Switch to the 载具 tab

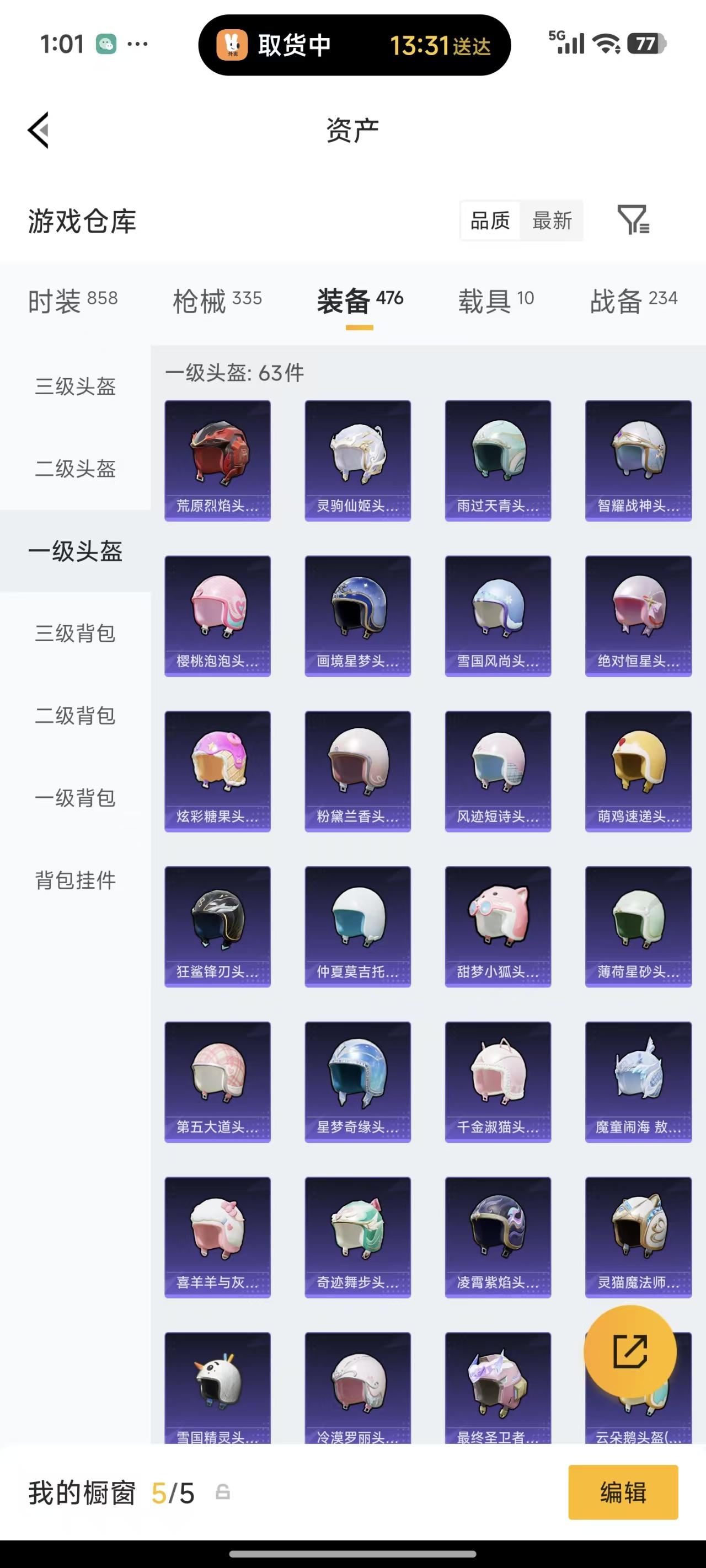coord(496,300)
